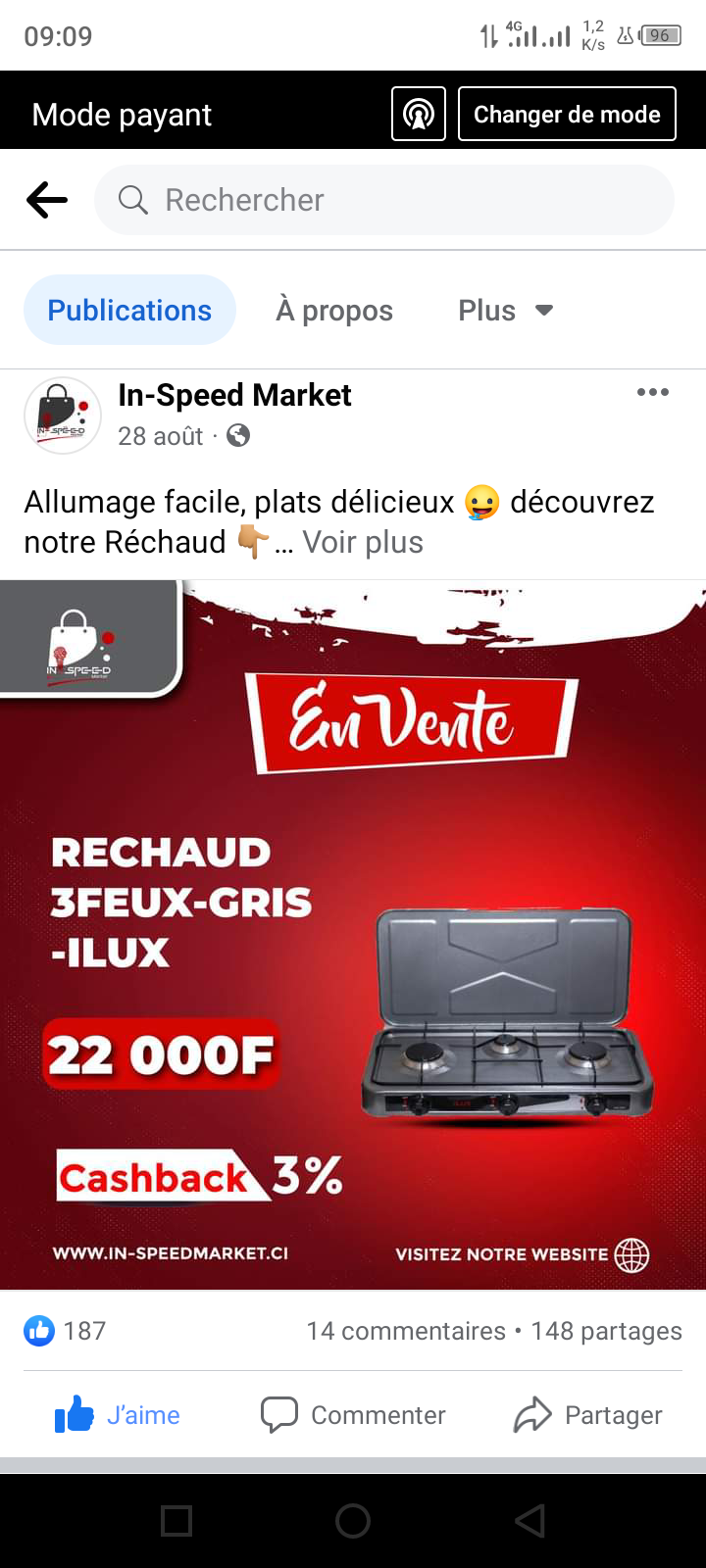Expand the Plus dropdown
Image resolution: width=706 pixels, height=1568 pixels.
pos(505,311)
